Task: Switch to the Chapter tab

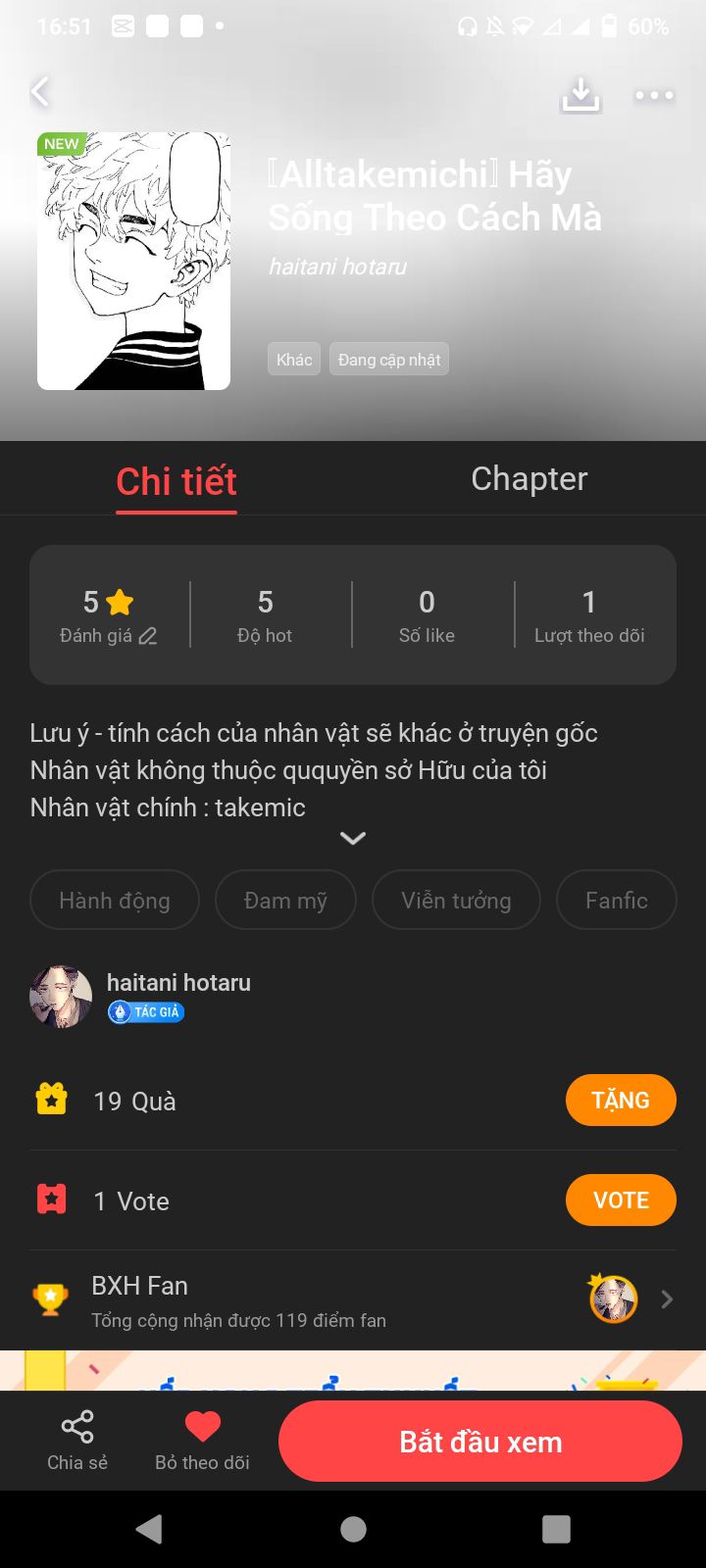Action: [x=529, y=478]
